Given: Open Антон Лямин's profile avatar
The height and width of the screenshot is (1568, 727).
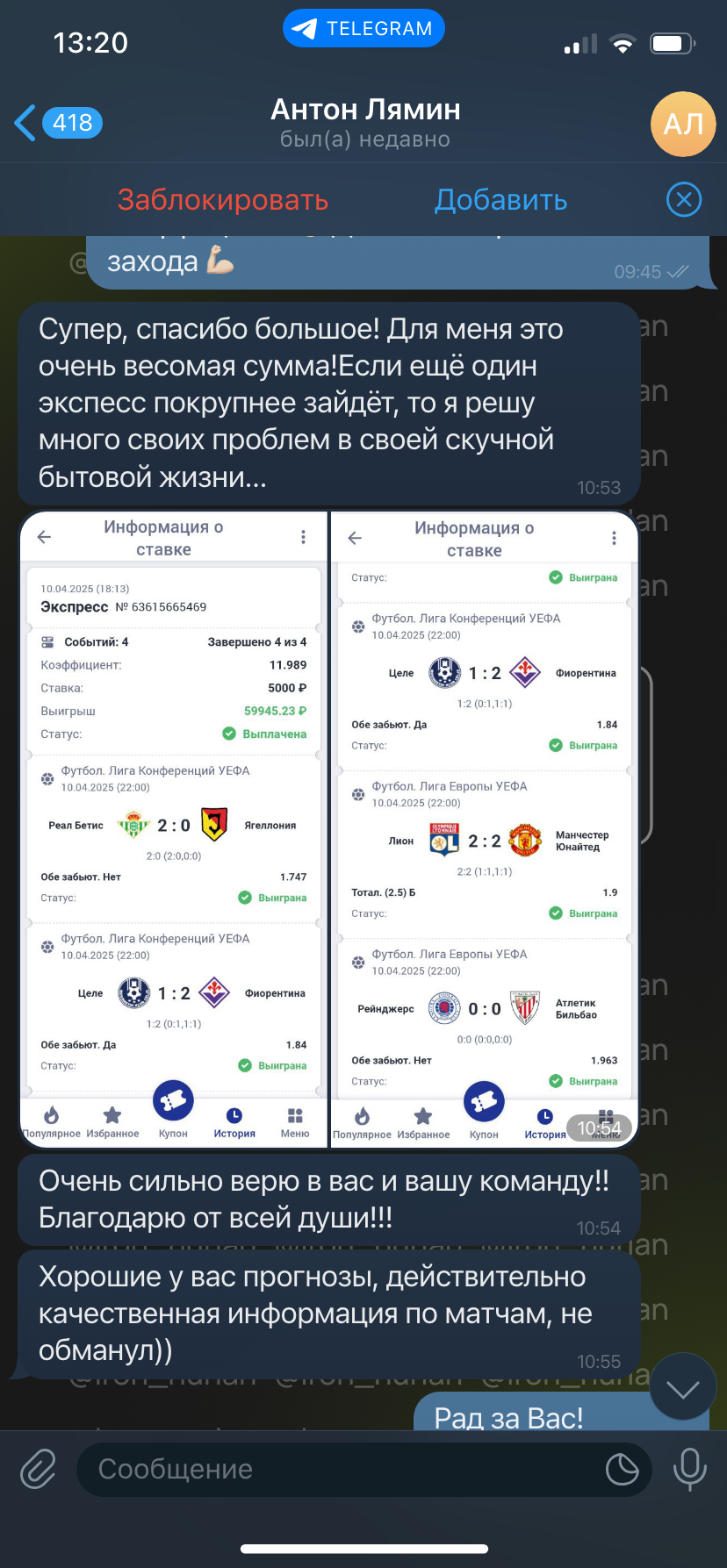Looking at the screenshot, I should point(682,124).
